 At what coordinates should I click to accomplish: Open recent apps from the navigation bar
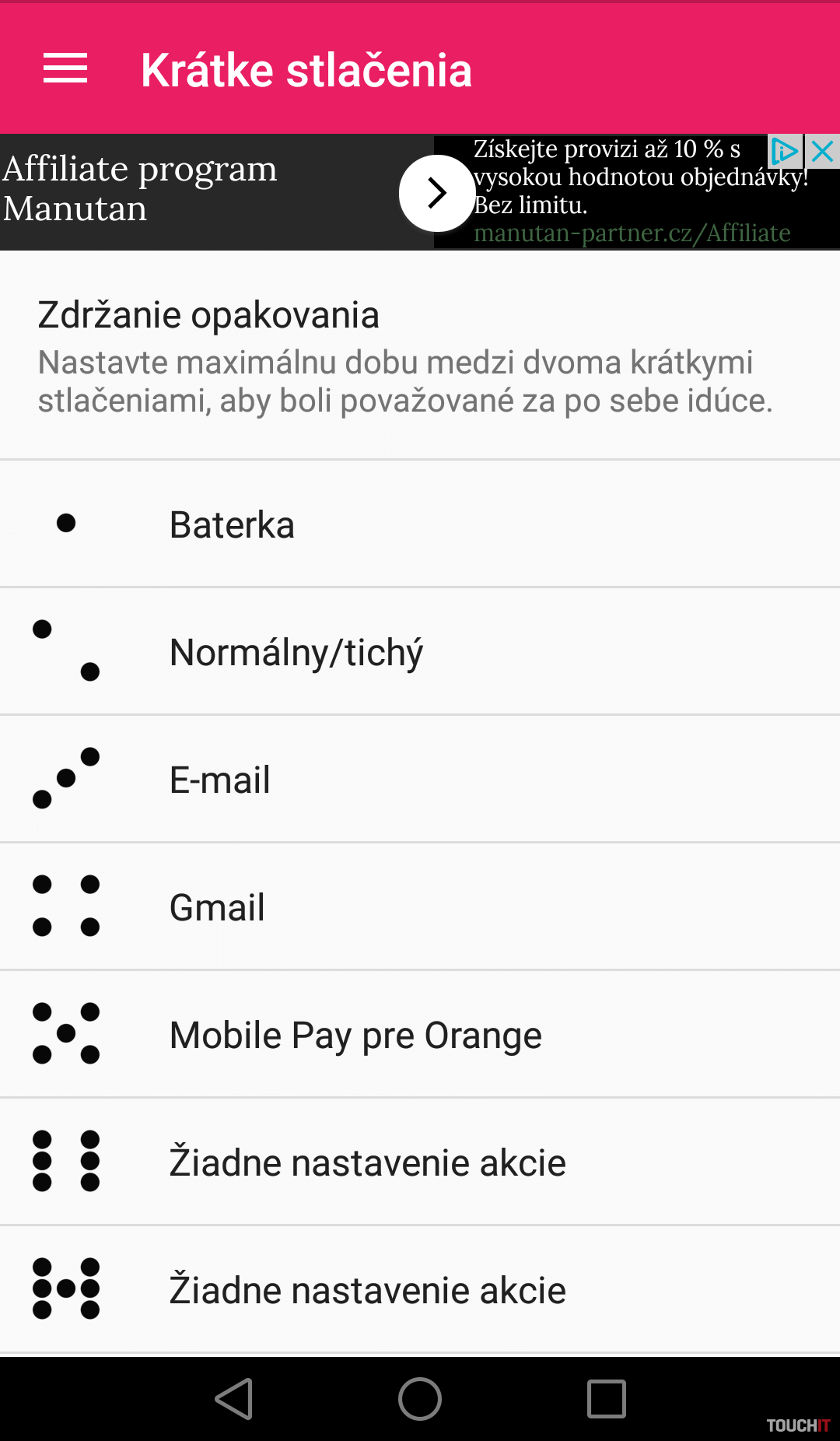(607, 1399)
